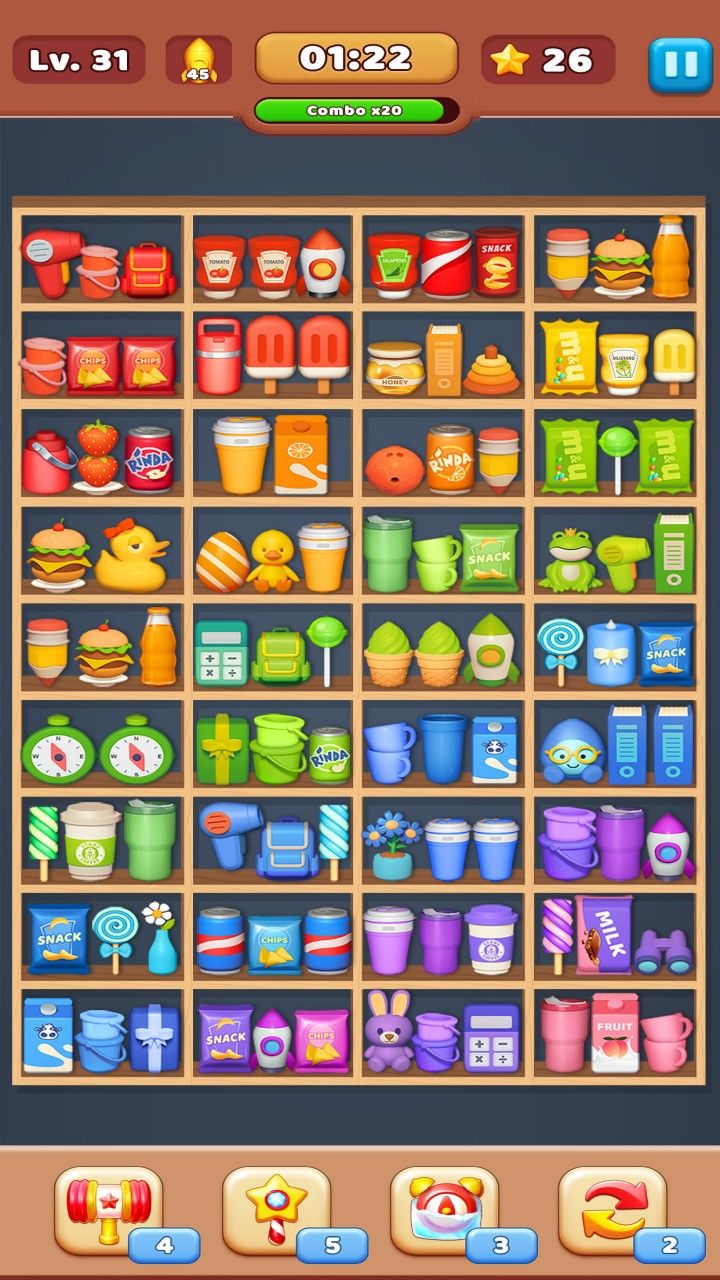720x1280 pixels.
Task: Activate the star magic wand booster
Action: tap(276, 1206)
